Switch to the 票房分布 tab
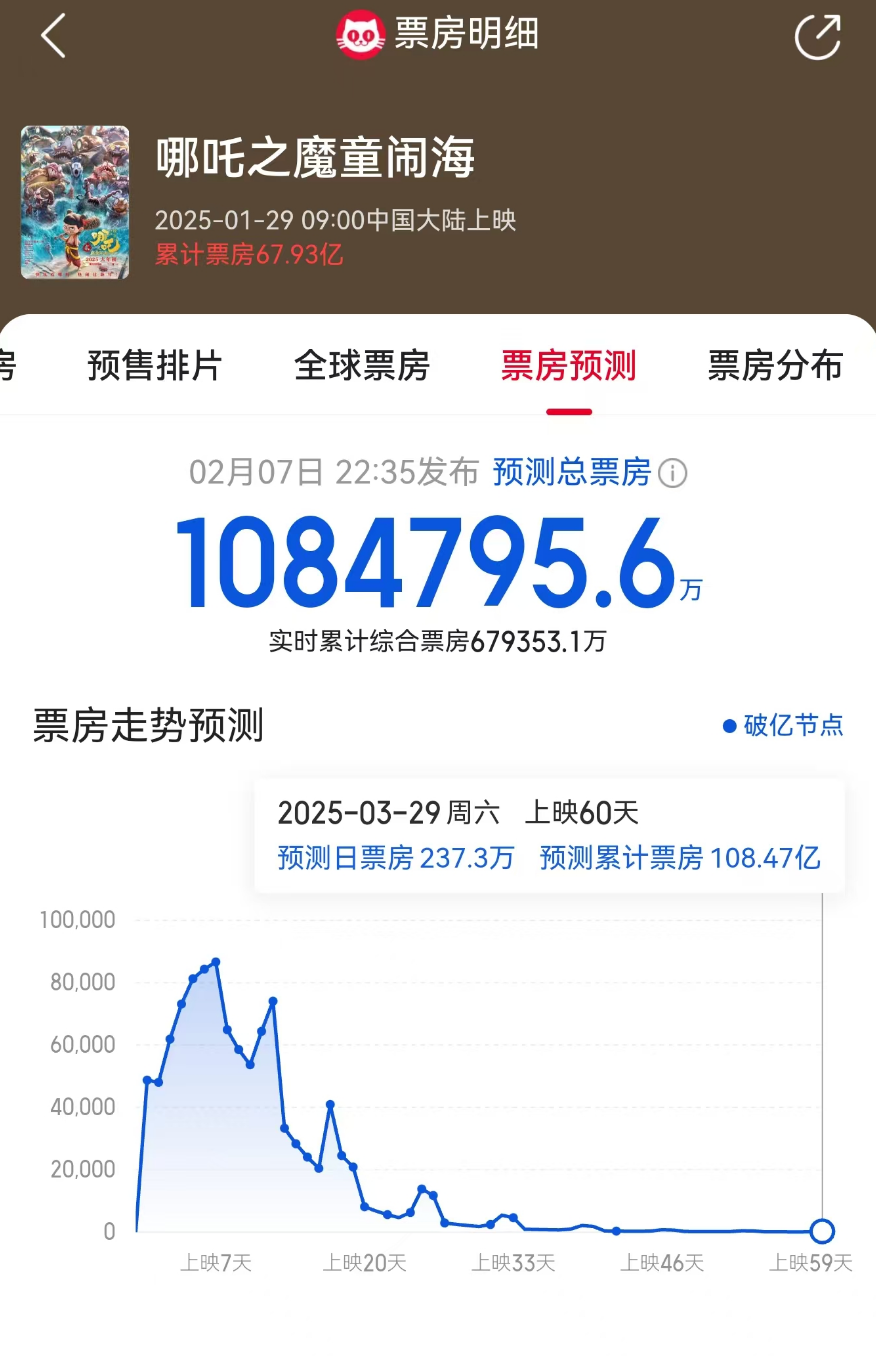This screenshot has width=876, height=1356. (775, 366)
